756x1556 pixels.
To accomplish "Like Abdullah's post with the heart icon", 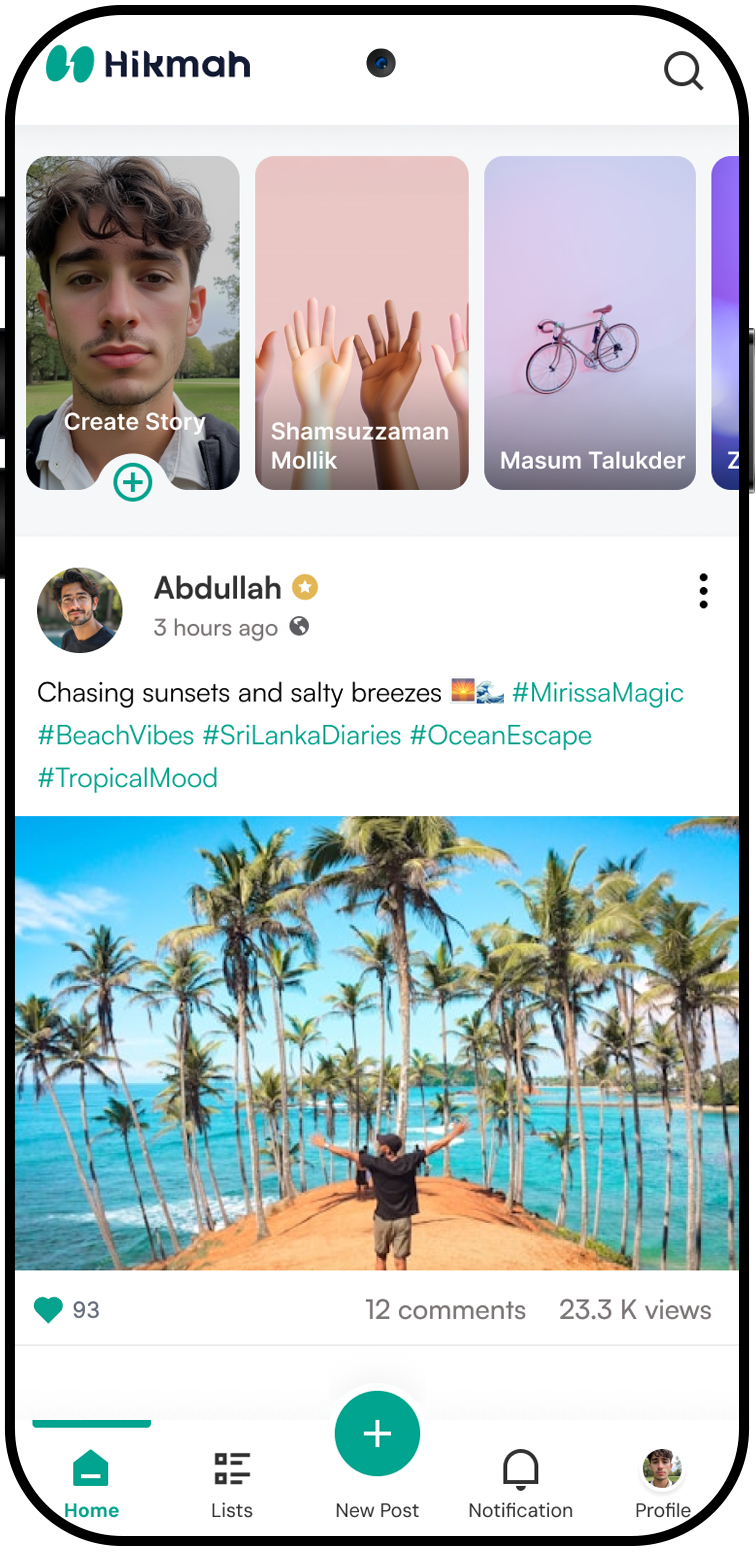I will [48, 1310].
